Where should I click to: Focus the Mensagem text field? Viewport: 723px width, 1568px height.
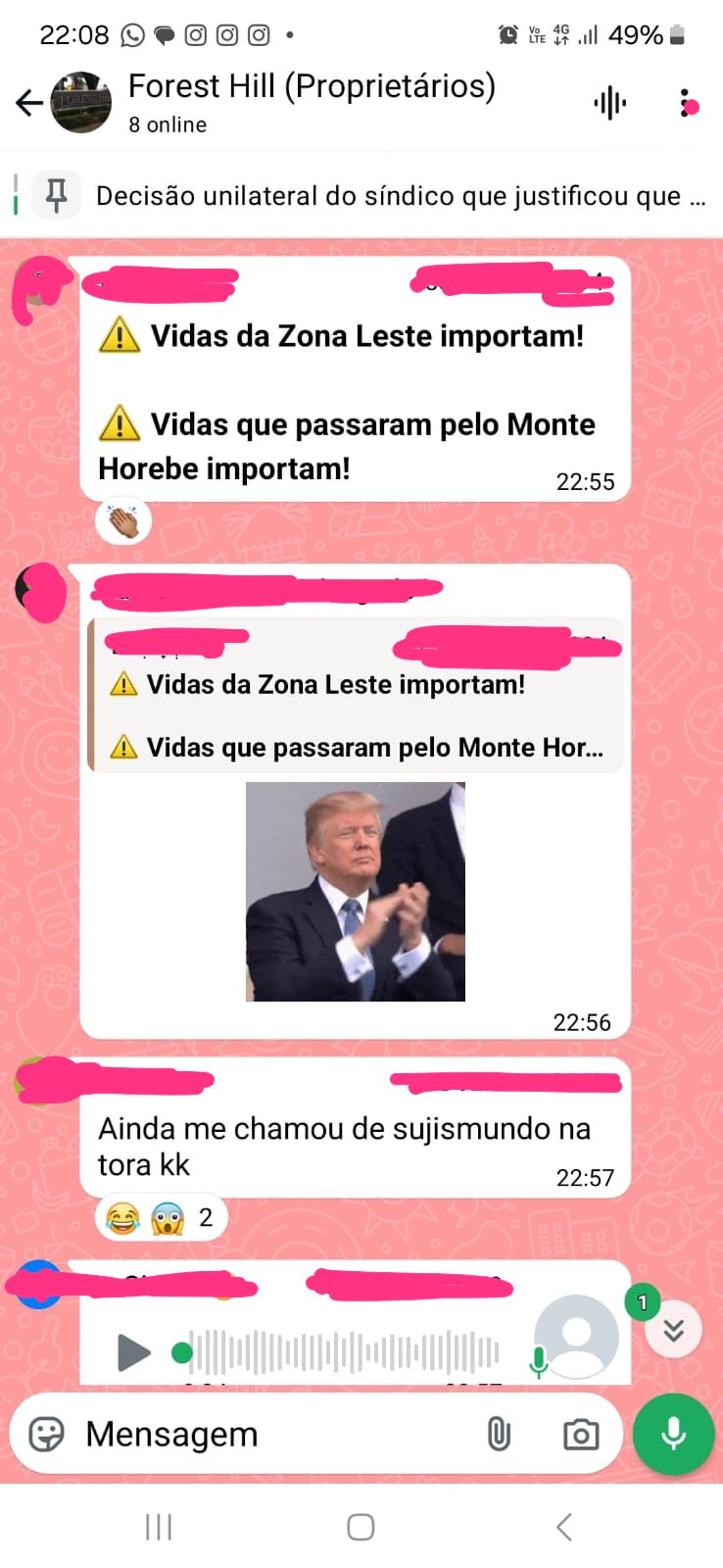274,1435
